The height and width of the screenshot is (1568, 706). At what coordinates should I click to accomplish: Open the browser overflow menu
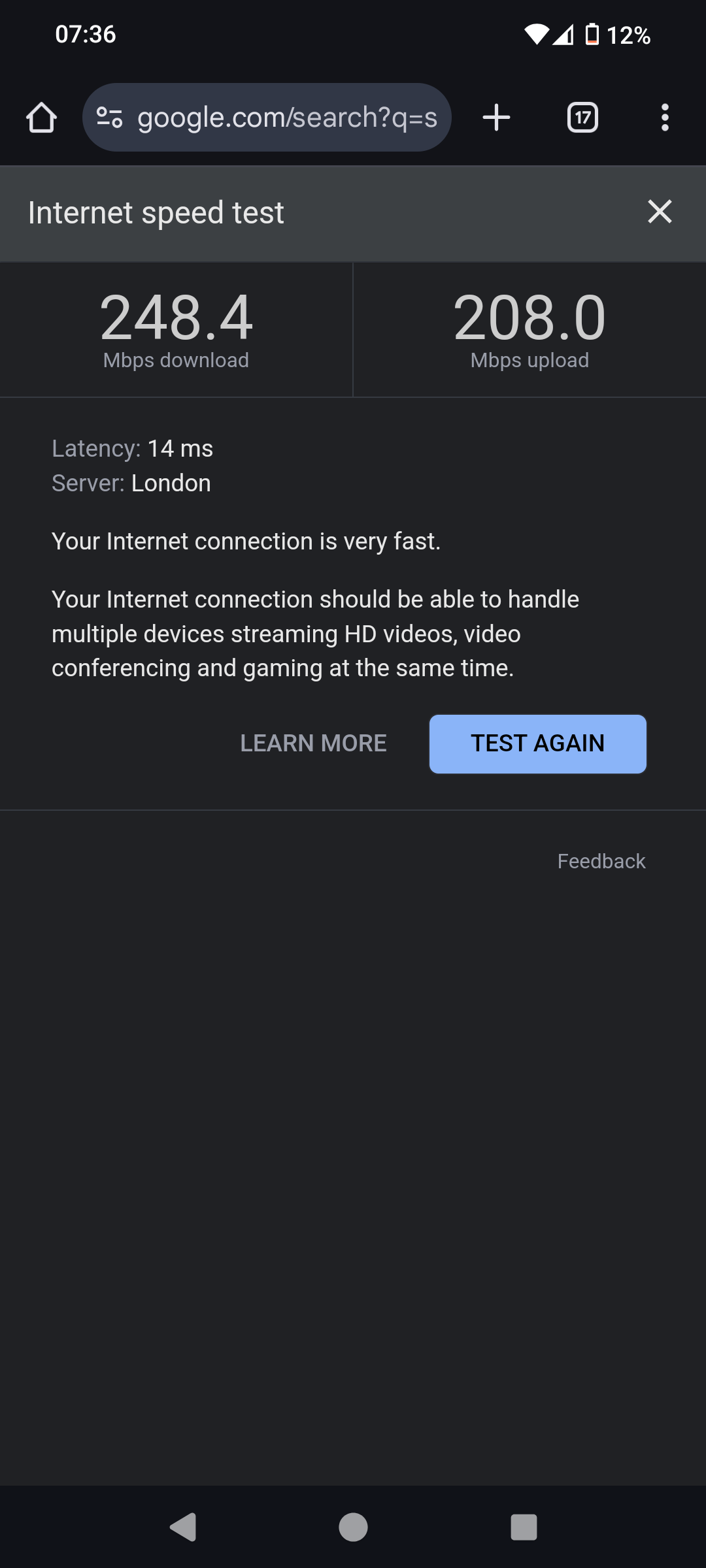pos(665,118)
